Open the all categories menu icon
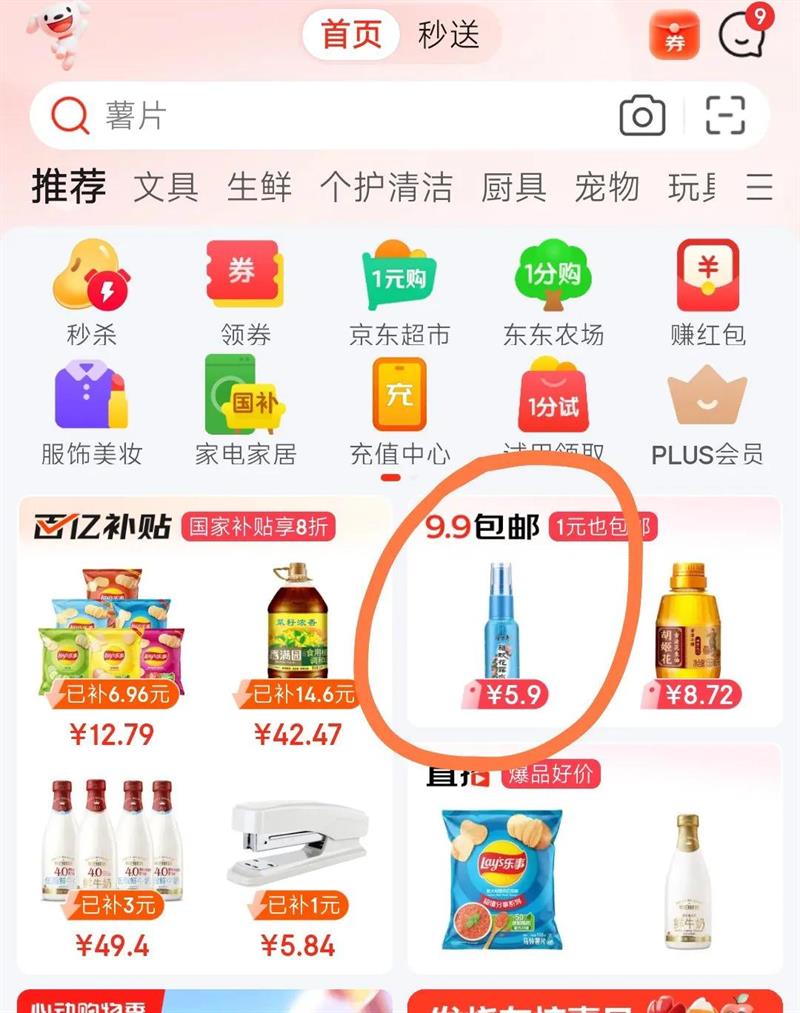The height and width of the screenshot is (1013, 800). (x=760, y=187)
